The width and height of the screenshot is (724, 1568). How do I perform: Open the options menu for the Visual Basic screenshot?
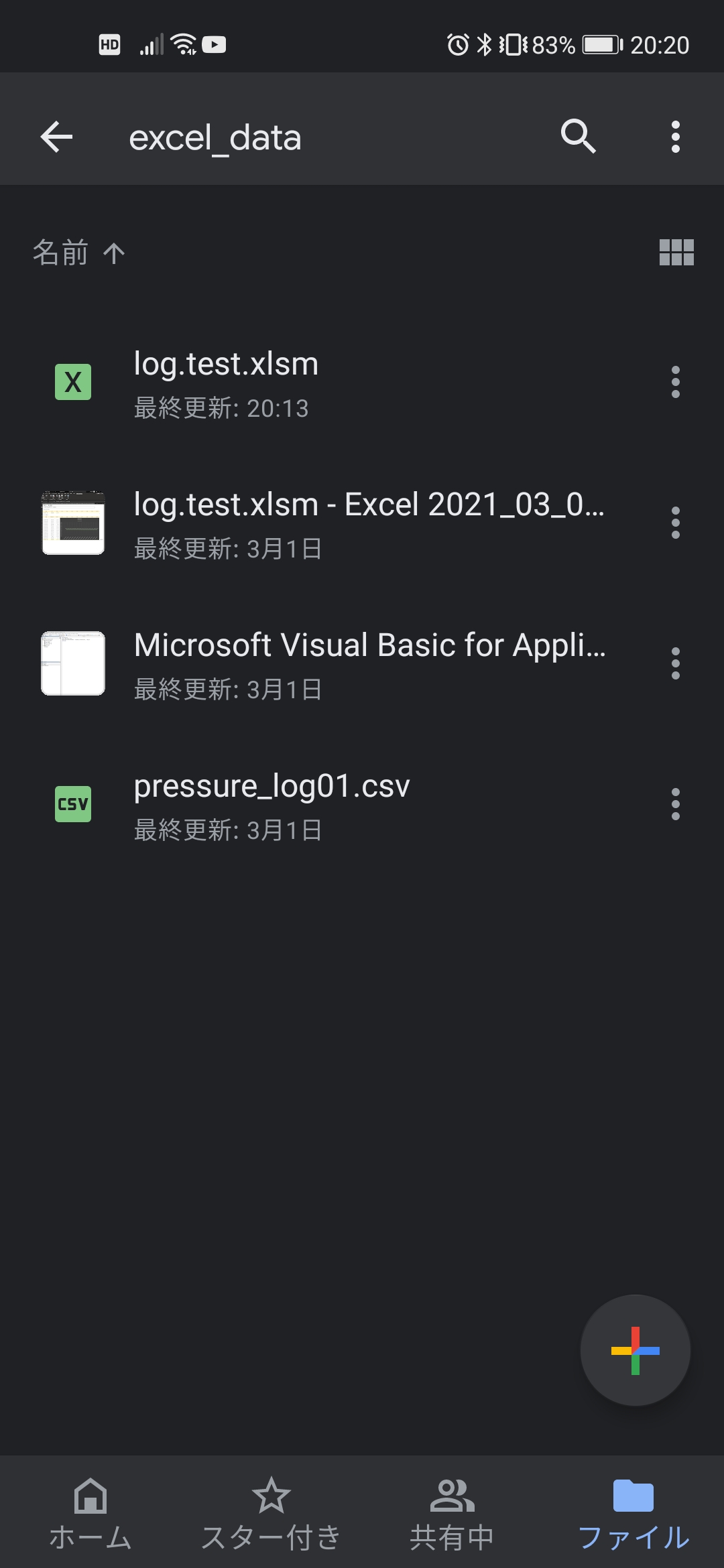pyautogui.click(x=675, y=663)
